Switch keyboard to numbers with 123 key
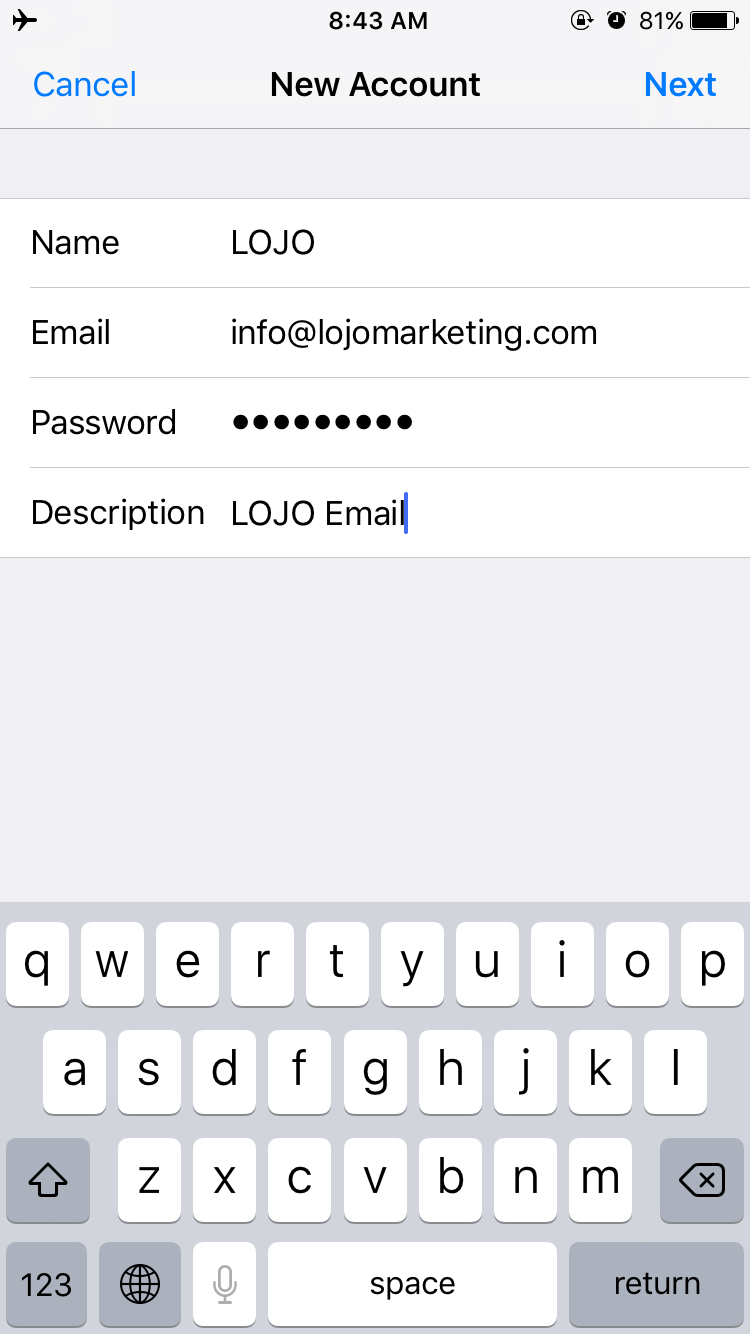Image resolution: width=750 pixels, height=1334 pixels. pos(47,1284)
